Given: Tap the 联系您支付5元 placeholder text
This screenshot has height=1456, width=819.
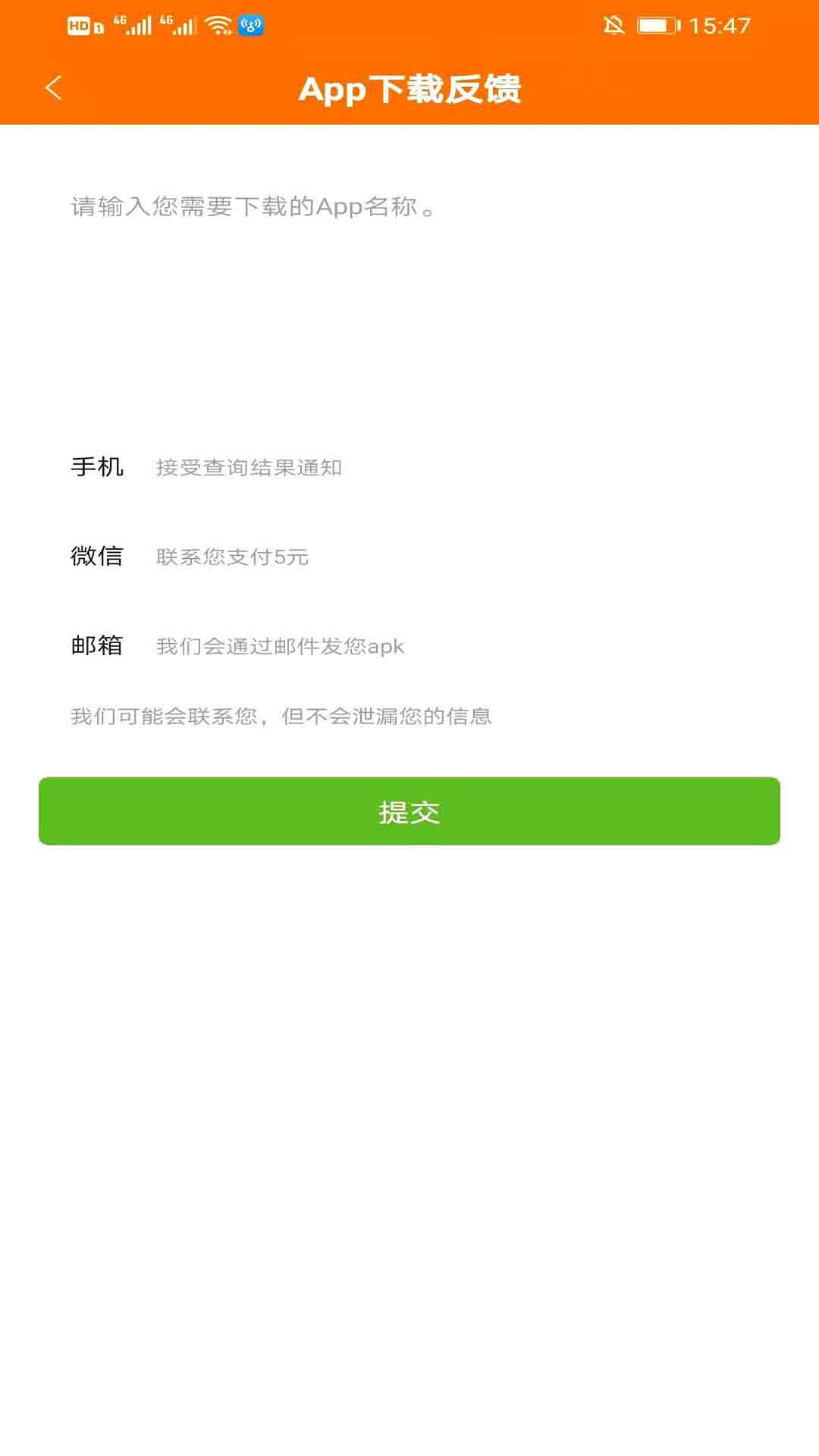Looking at the screenshot, I should [x=233, y=557].
